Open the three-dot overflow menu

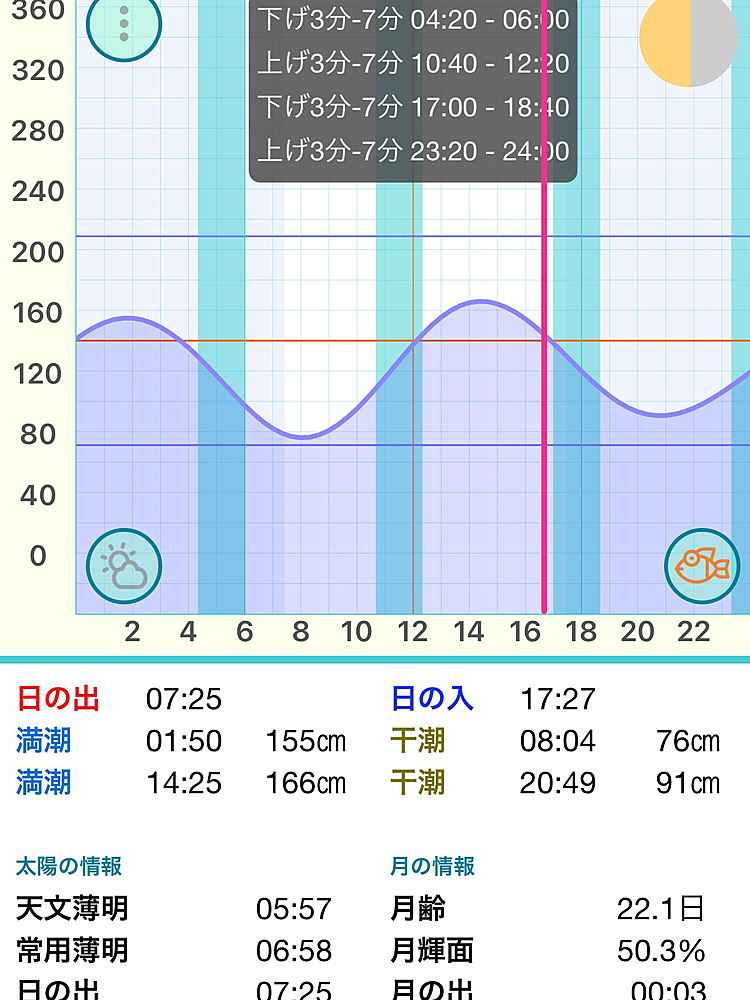[124, 23]
